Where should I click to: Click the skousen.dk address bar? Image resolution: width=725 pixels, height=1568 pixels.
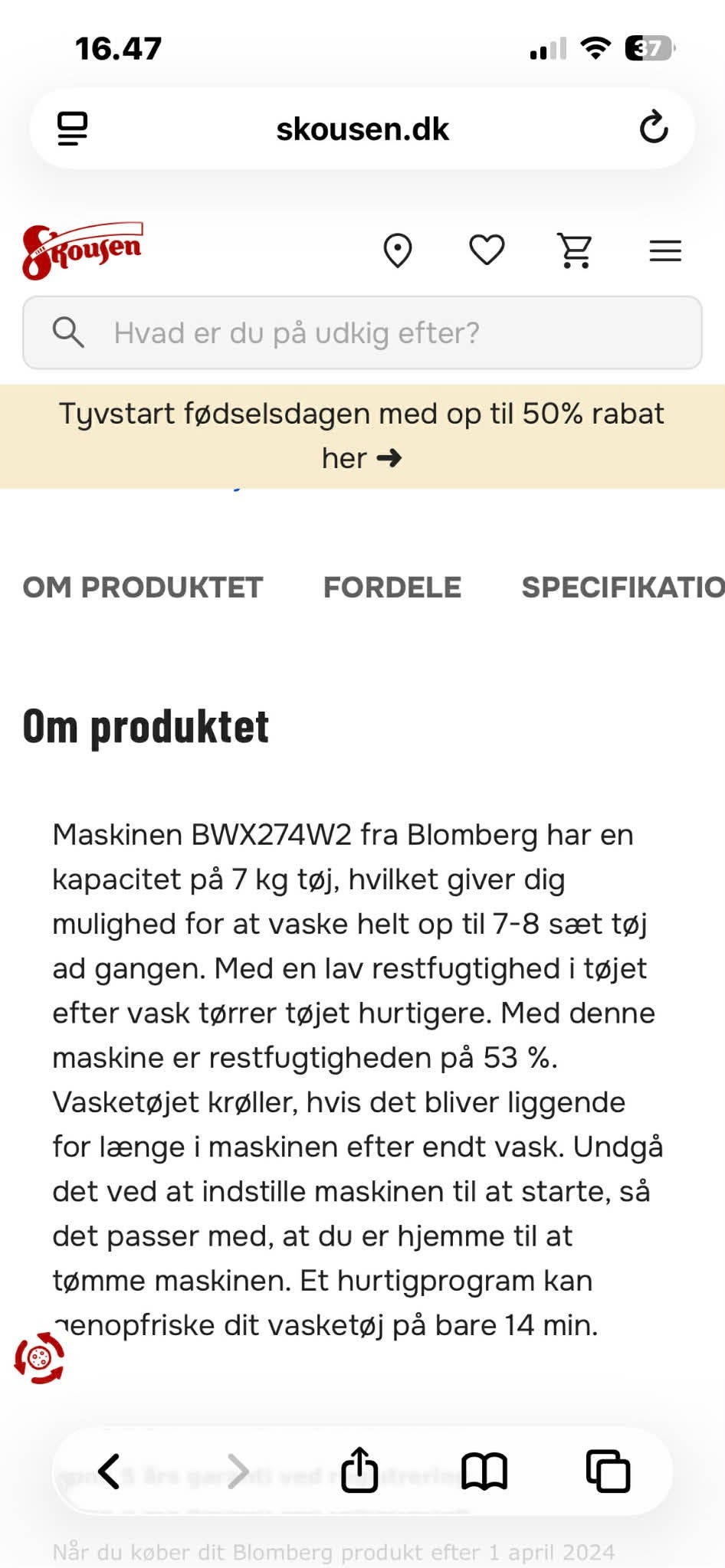tap(362, 127)
